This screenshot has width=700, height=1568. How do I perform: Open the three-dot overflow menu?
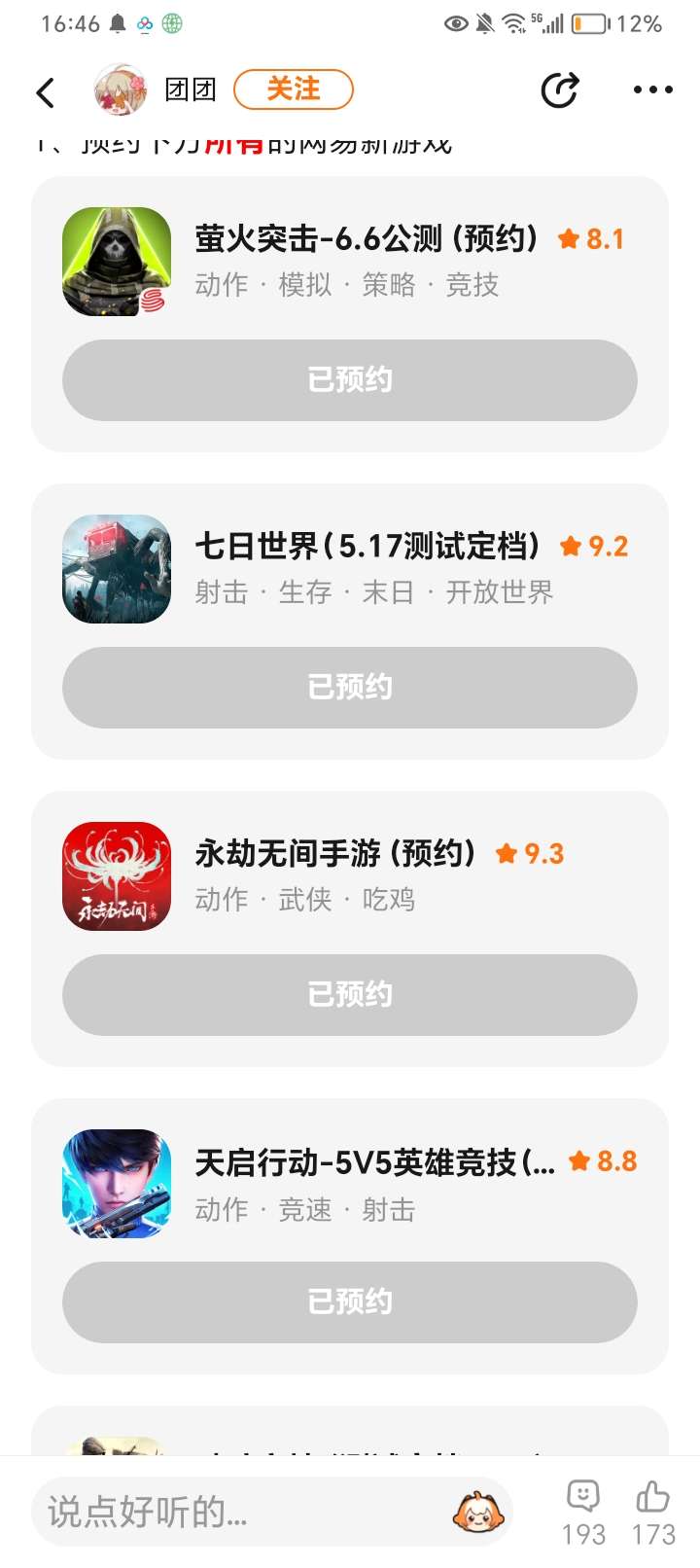(652, 90)
